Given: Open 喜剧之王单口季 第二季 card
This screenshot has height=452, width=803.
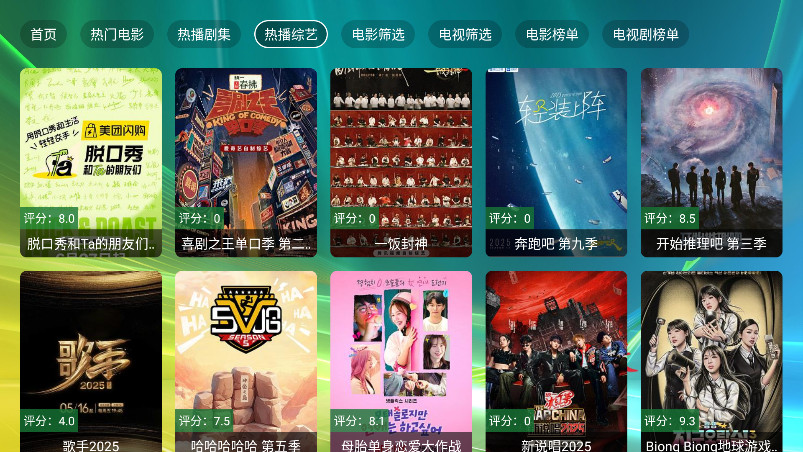Looking at the screenshot, I should (x=246, y=160).
